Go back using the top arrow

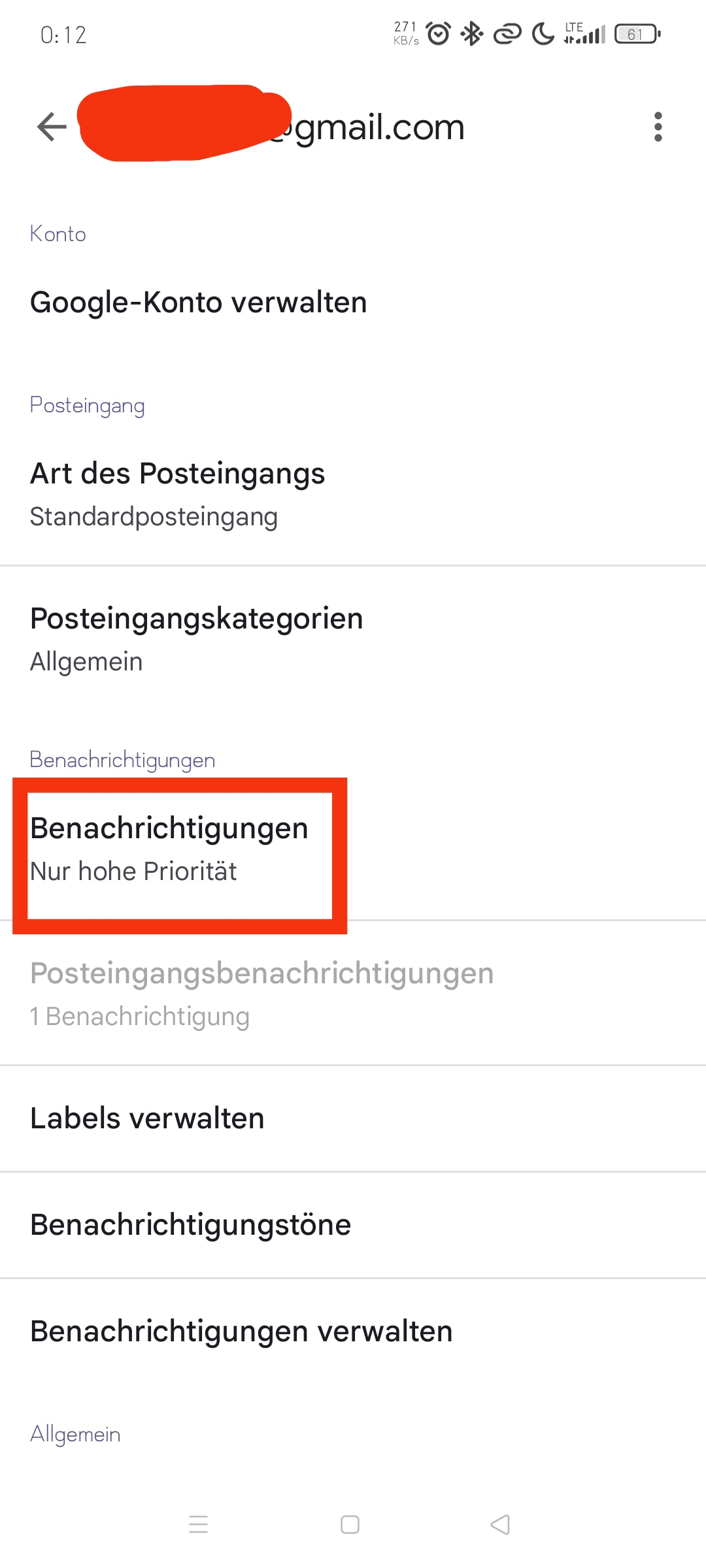pos(52,127)
